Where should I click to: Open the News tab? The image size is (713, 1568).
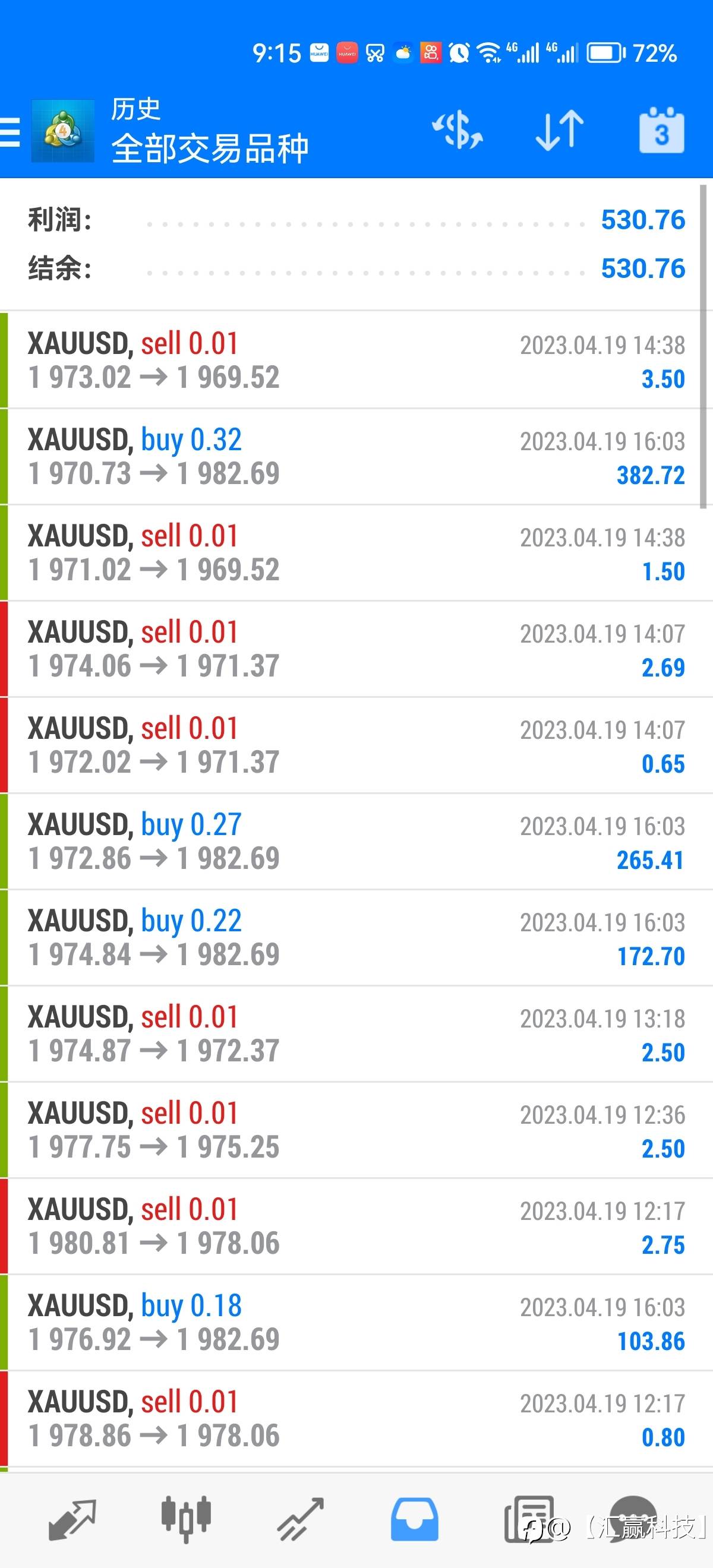point(528,1519)
